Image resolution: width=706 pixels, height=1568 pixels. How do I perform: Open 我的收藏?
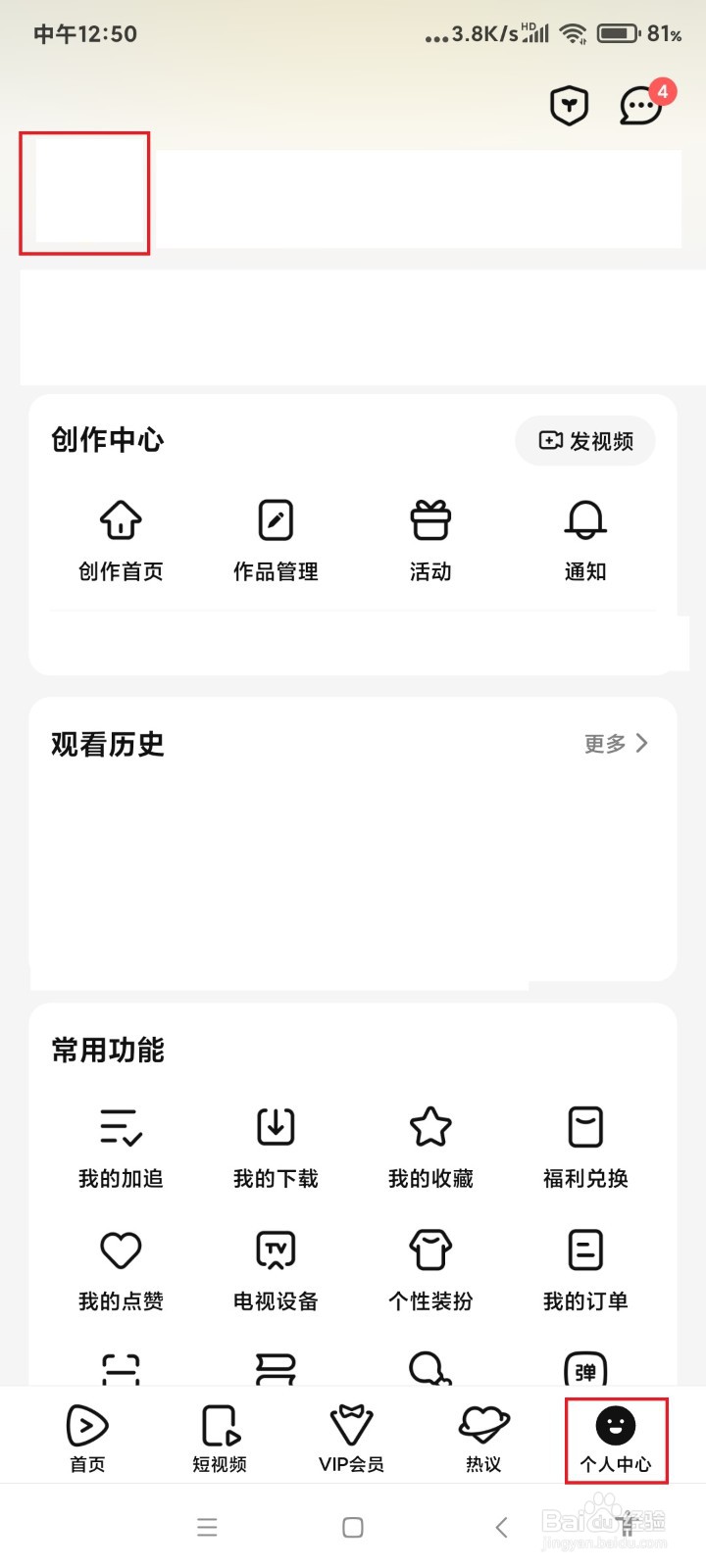pos(430,1148)
